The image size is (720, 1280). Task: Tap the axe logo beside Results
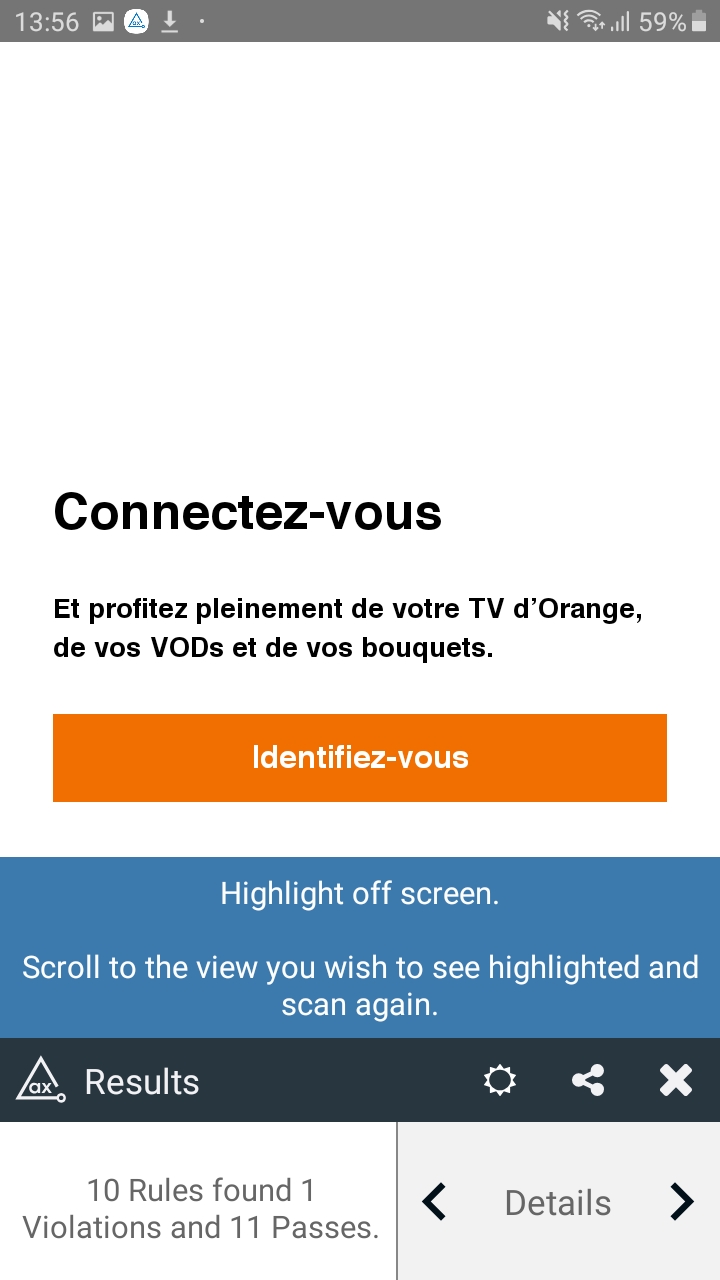pos(40,1080)
